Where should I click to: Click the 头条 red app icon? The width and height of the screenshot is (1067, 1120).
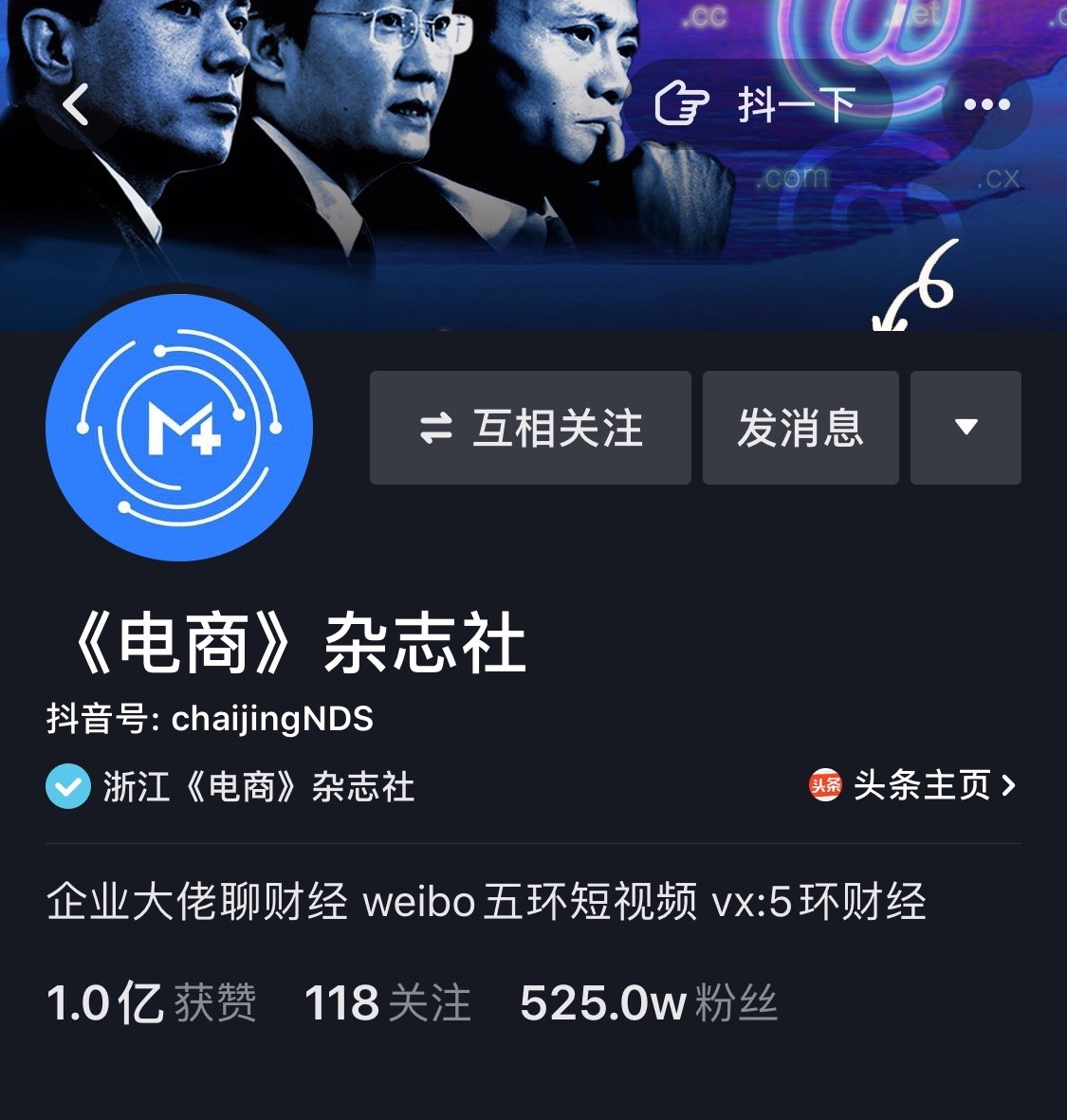pos(825,785)
